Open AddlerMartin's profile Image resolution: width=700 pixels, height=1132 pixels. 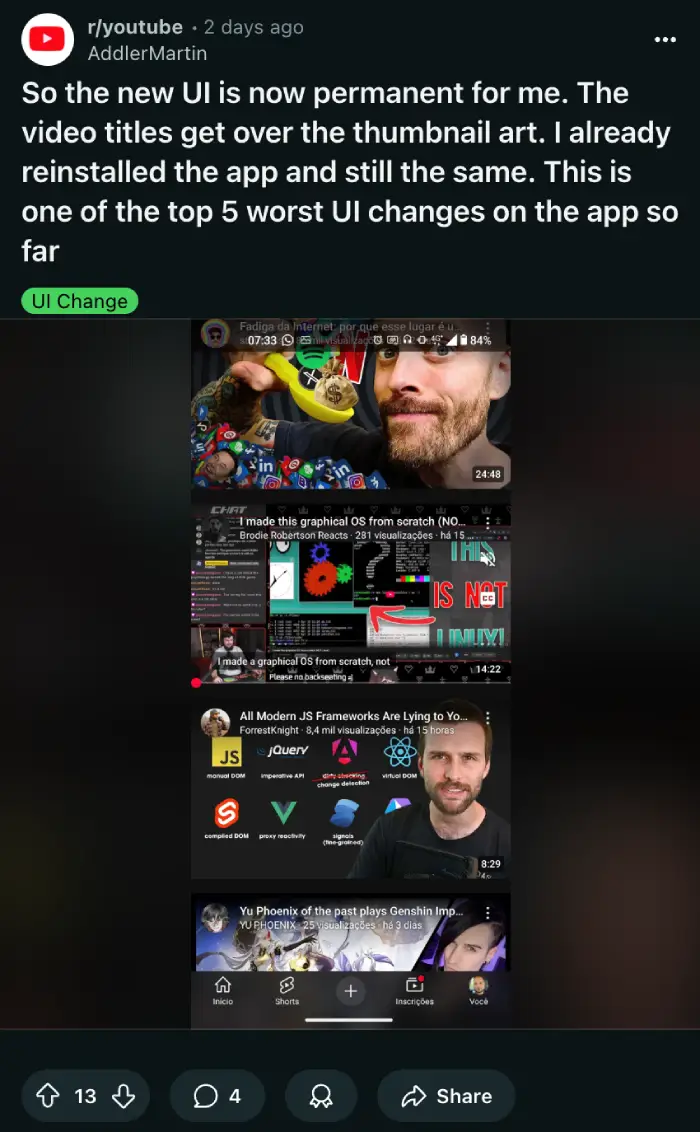(147, 53)
